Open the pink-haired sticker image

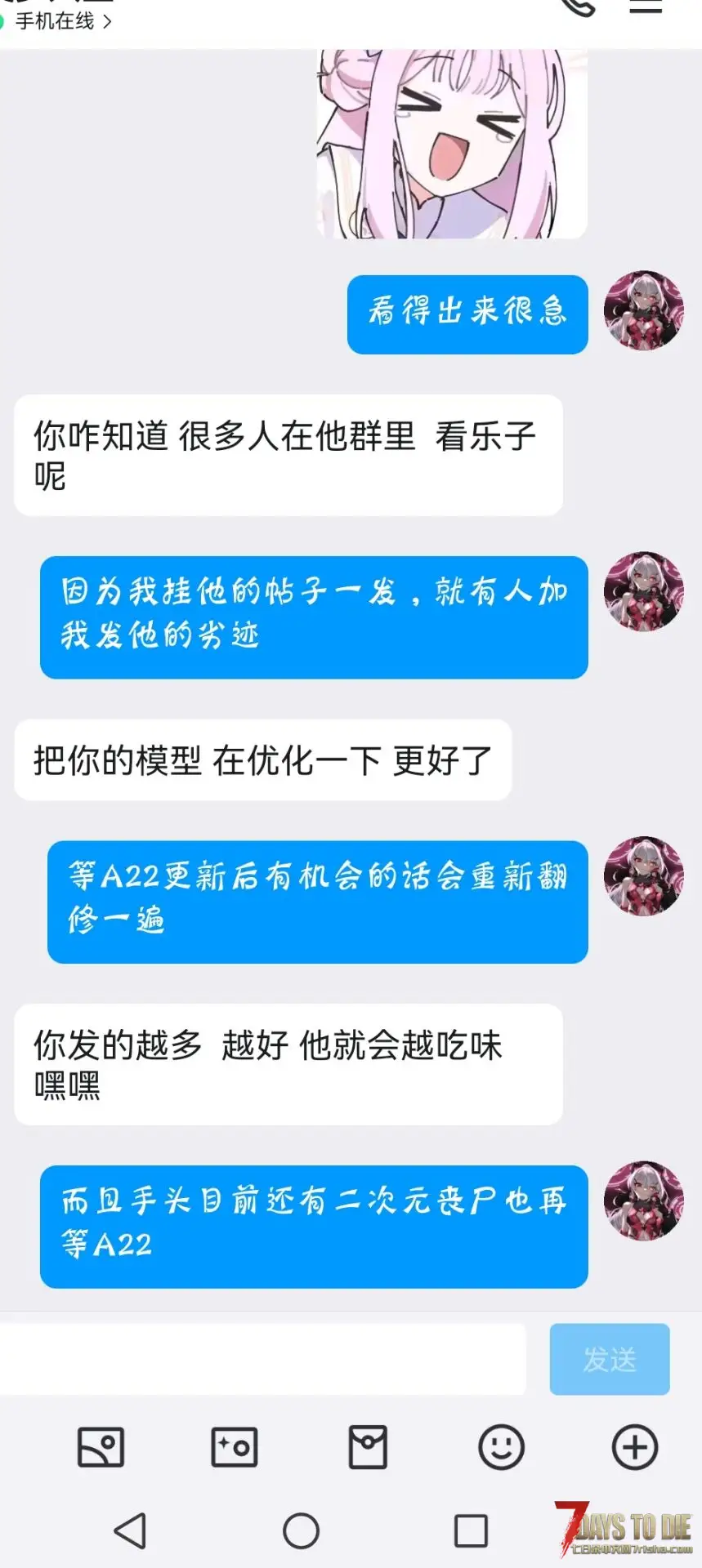[452, 144]
